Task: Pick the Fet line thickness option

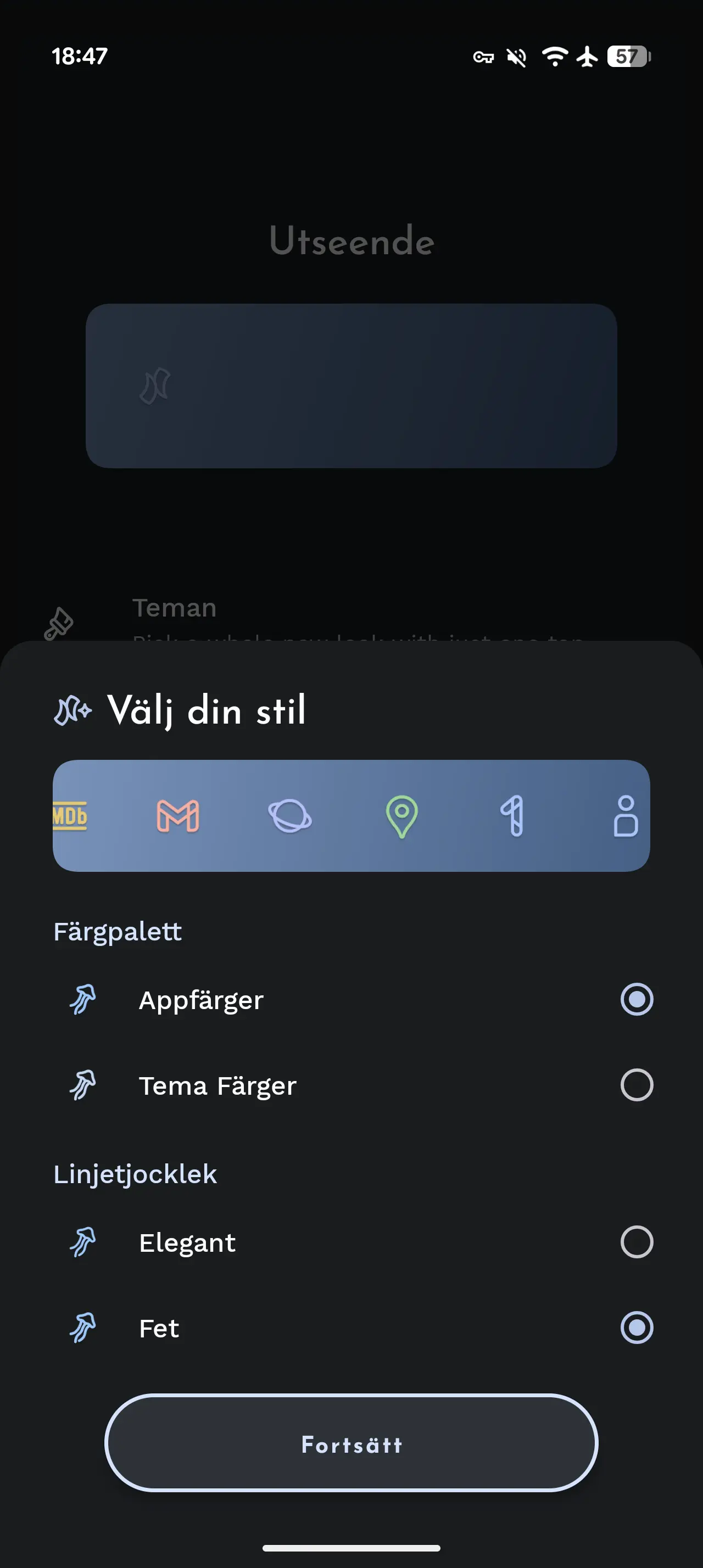Action: pyautogui.click(x=636, y=1328)
